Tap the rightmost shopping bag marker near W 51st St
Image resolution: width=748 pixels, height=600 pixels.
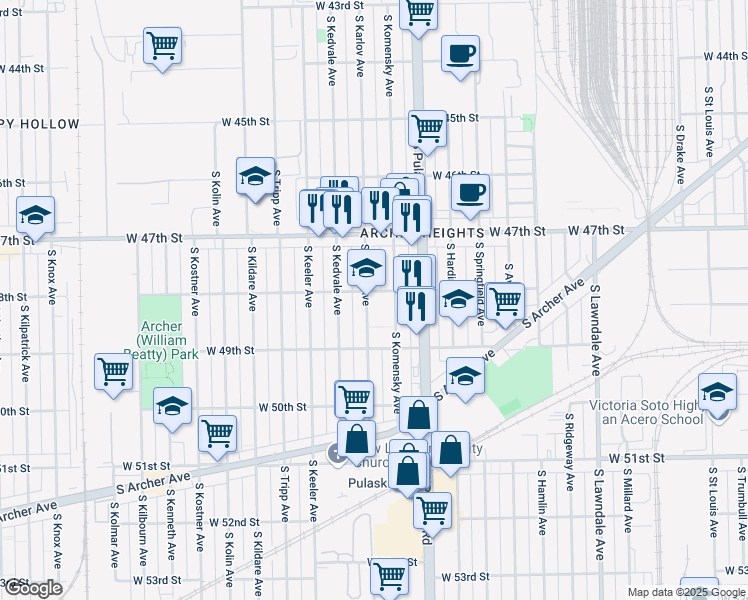point(451,454)
